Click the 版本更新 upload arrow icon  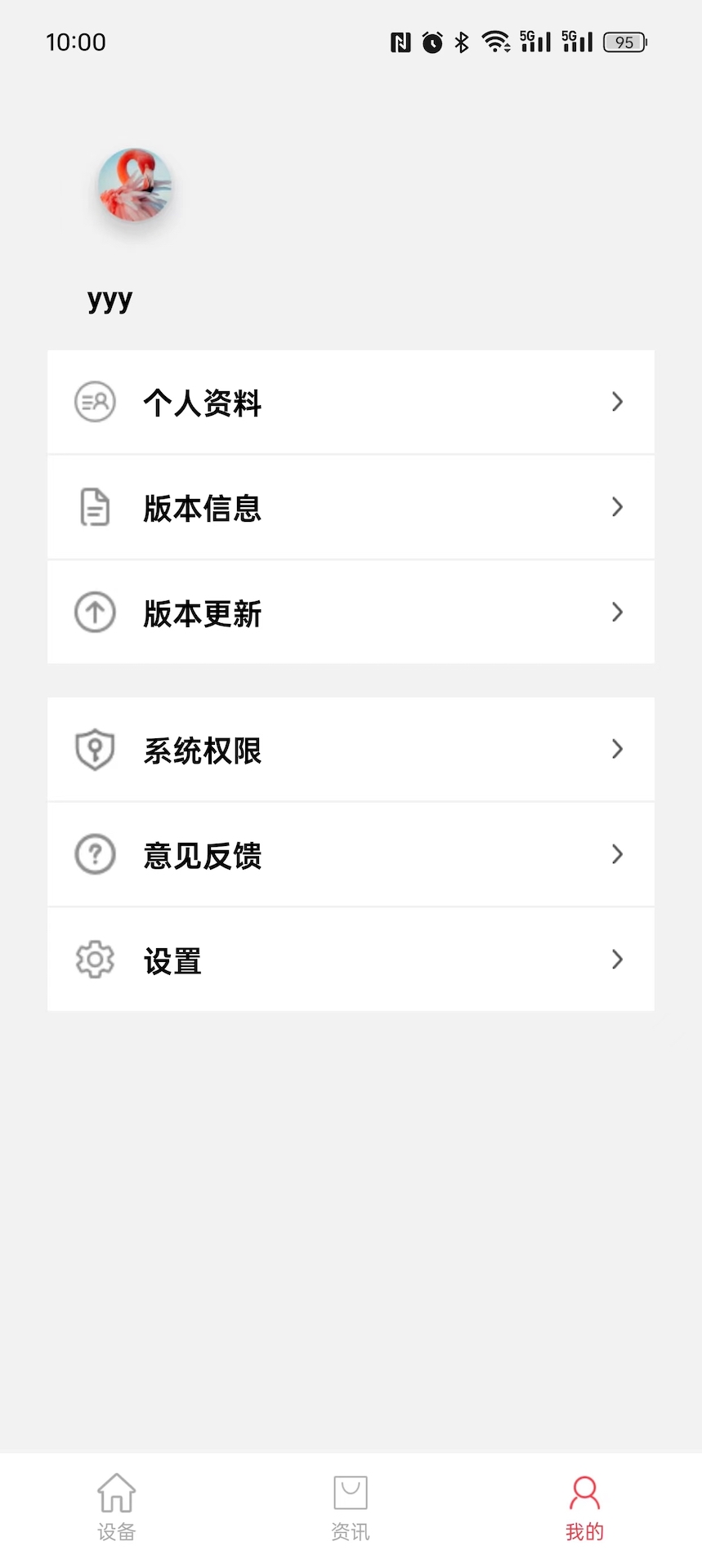(x=95, y=612)
